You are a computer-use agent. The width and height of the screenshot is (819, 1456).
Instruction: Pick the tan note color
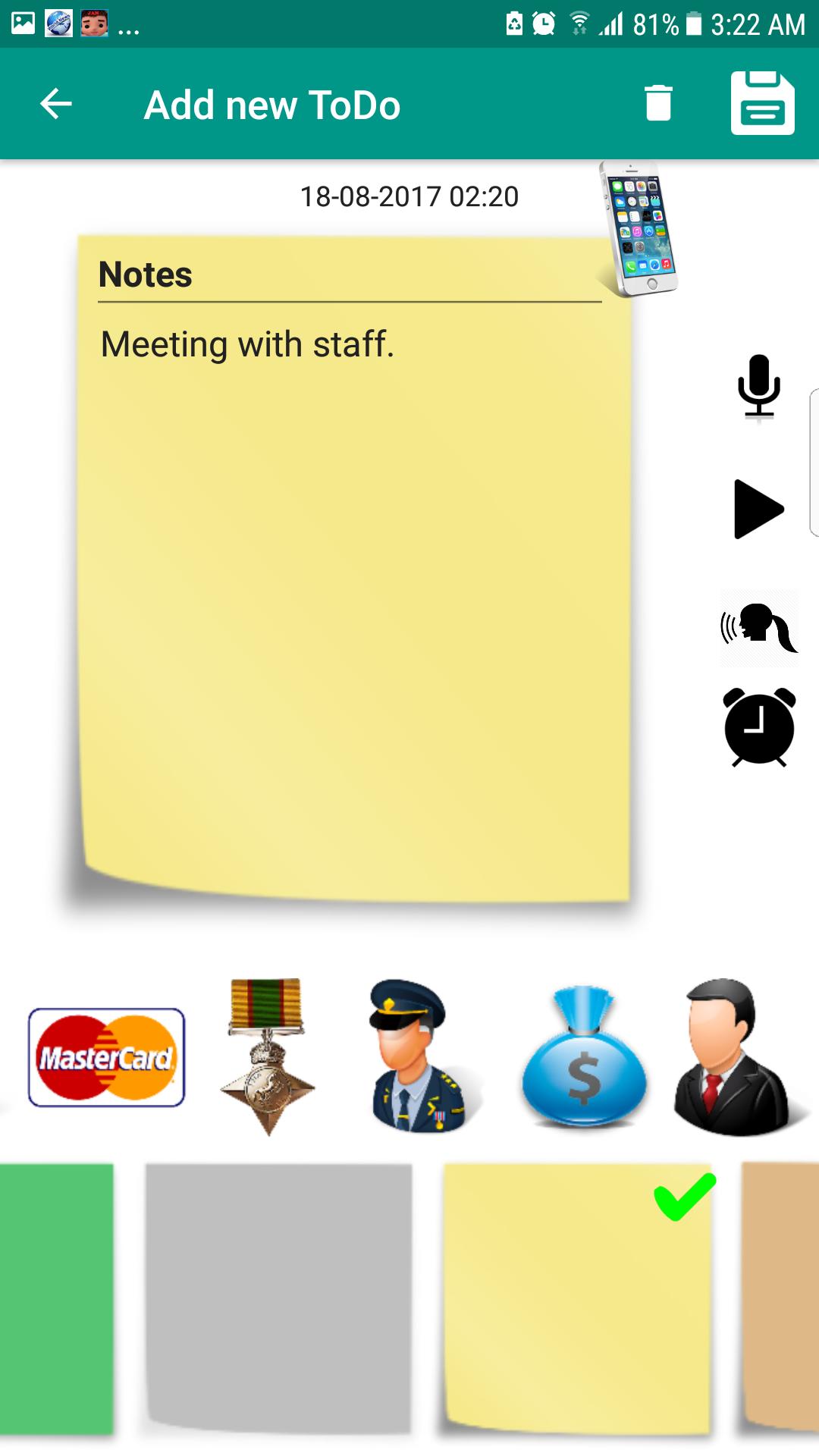pyautogui.click(x=781, y=1298)
